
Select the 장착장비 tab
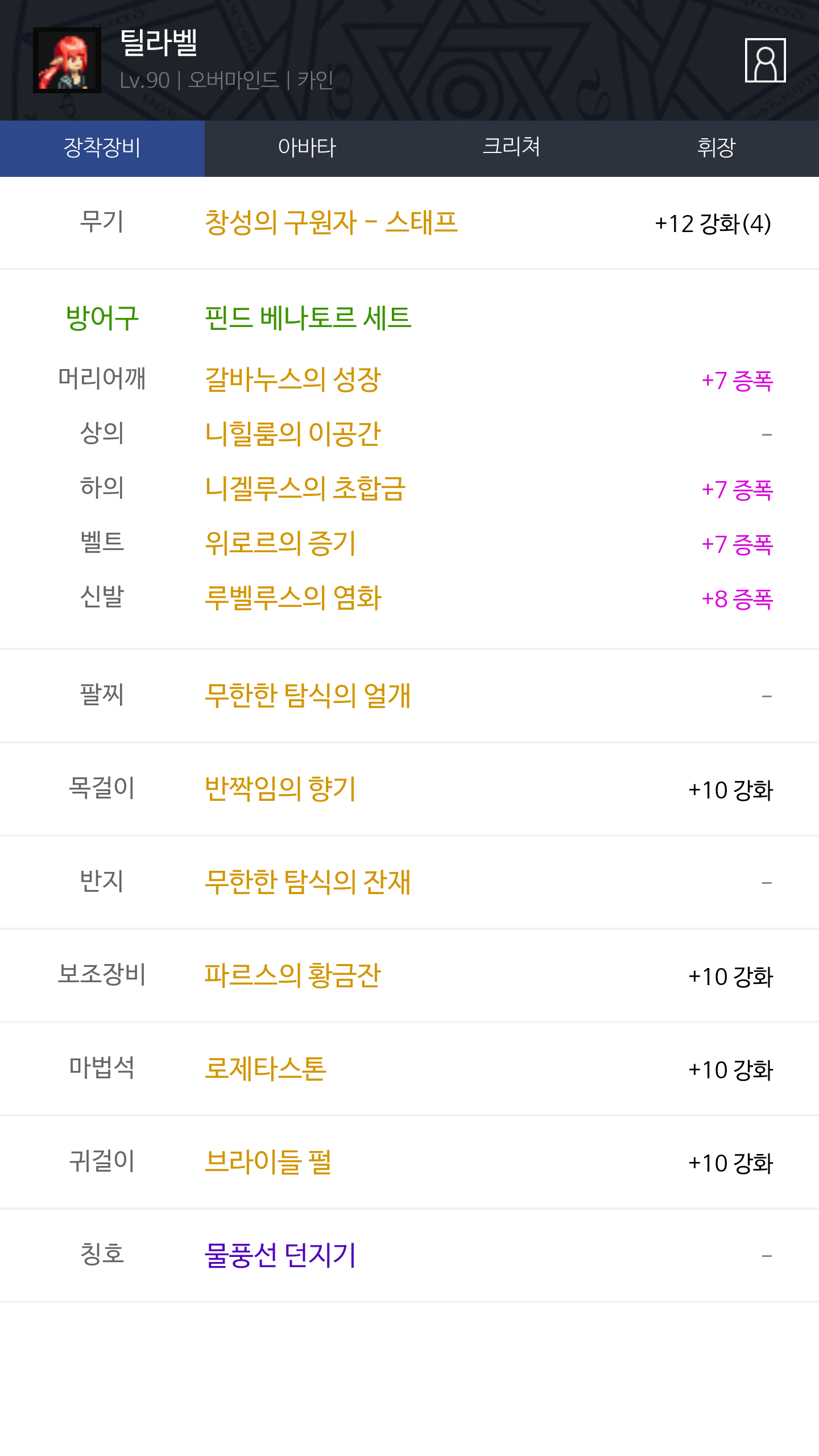(102, 148)
